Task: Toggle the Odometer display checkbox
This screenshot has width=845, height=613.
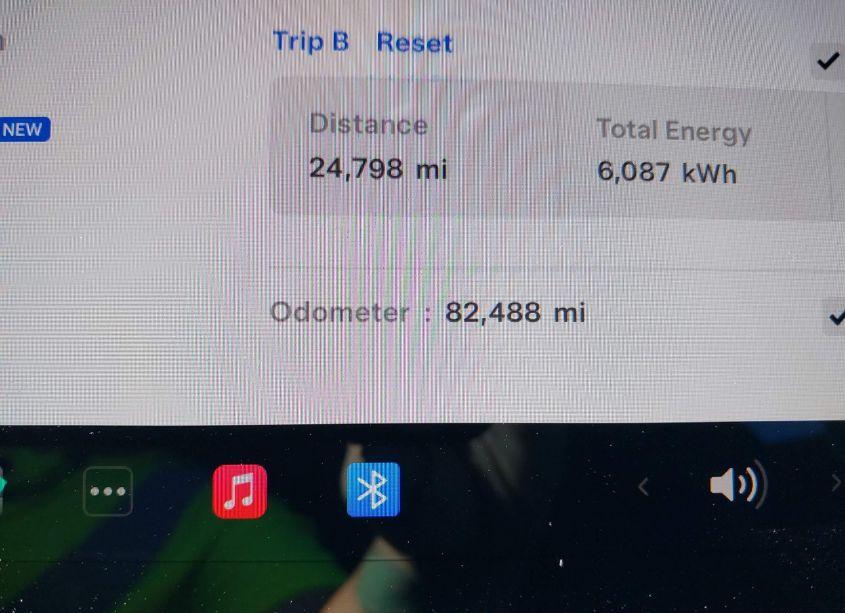Action: tap(836, 317)
